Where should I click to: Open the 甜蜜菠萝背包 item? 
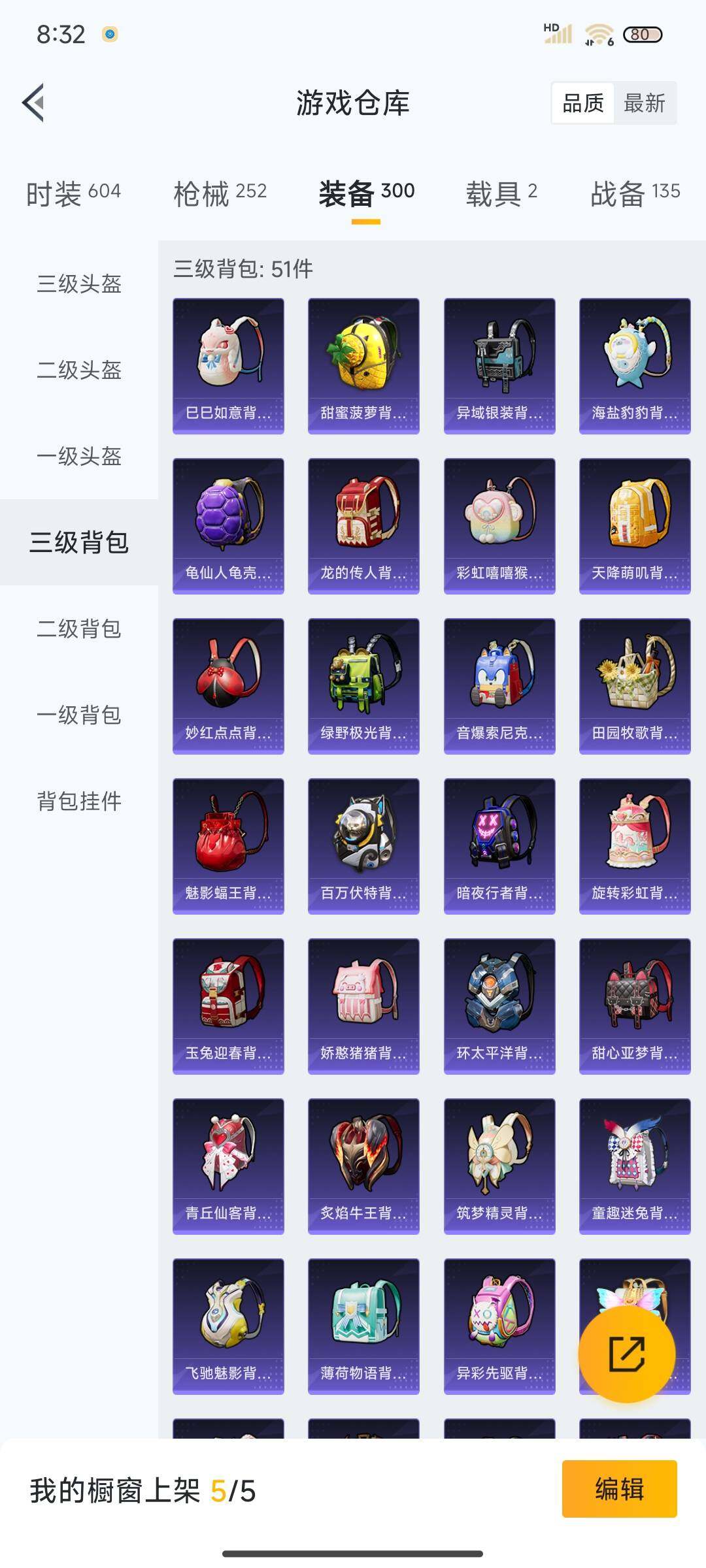(x=363, y=366)
